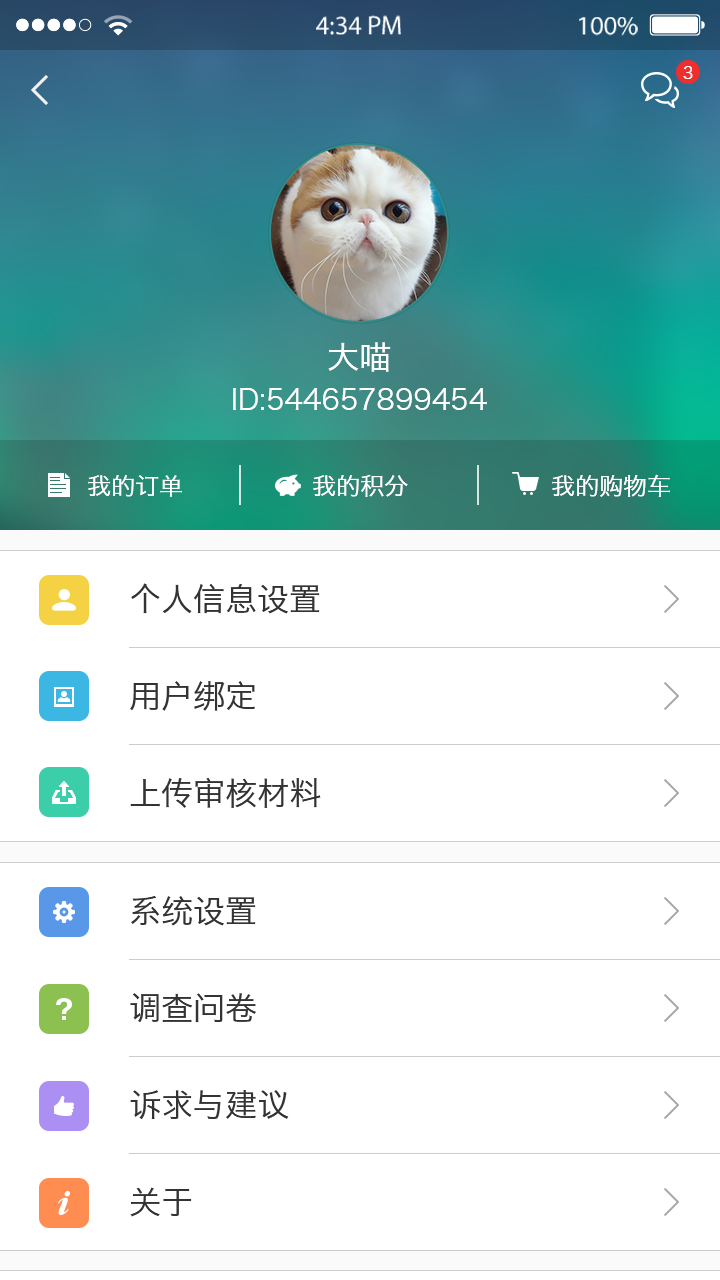This screenshot has width=720, height=1280.
Task: Expand the chevron on the 系统设置 row
Action: point(671,911)
